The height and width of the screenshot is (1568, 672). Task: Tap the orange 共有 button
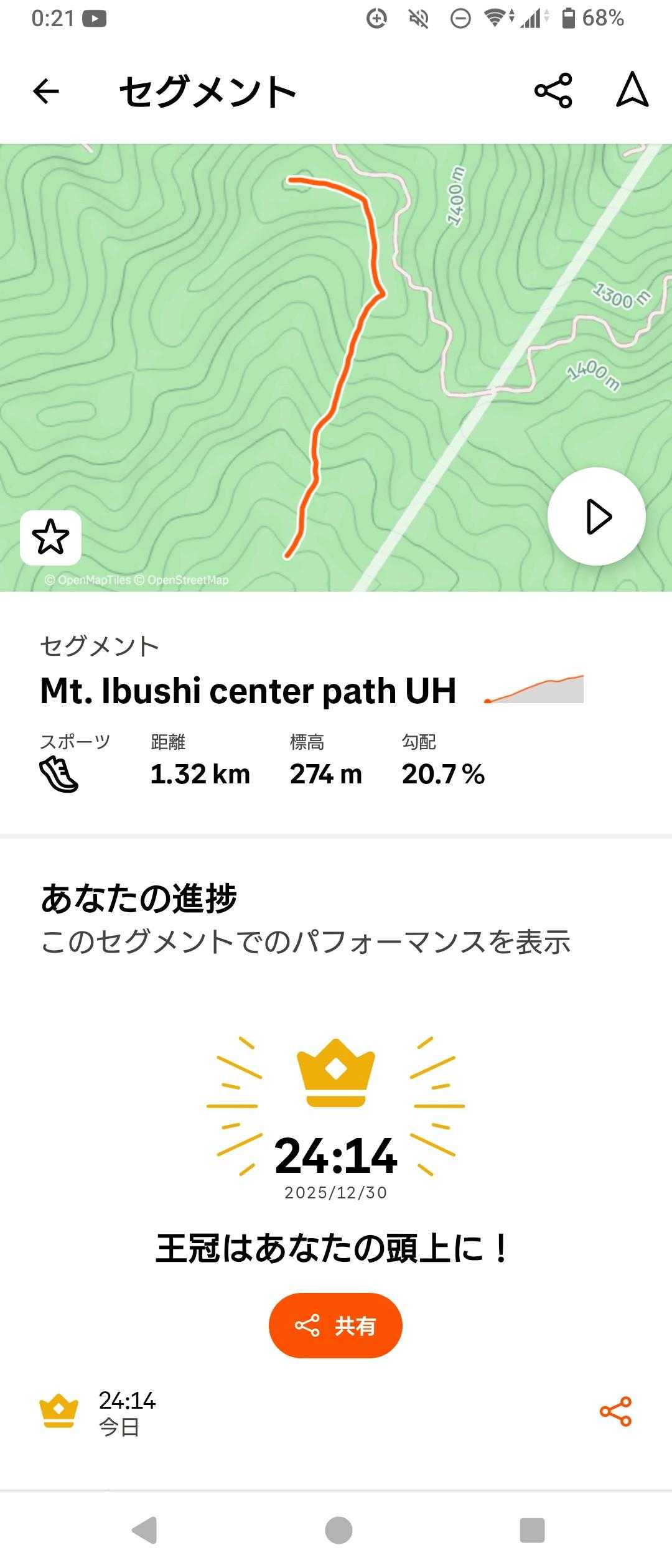335,1326
